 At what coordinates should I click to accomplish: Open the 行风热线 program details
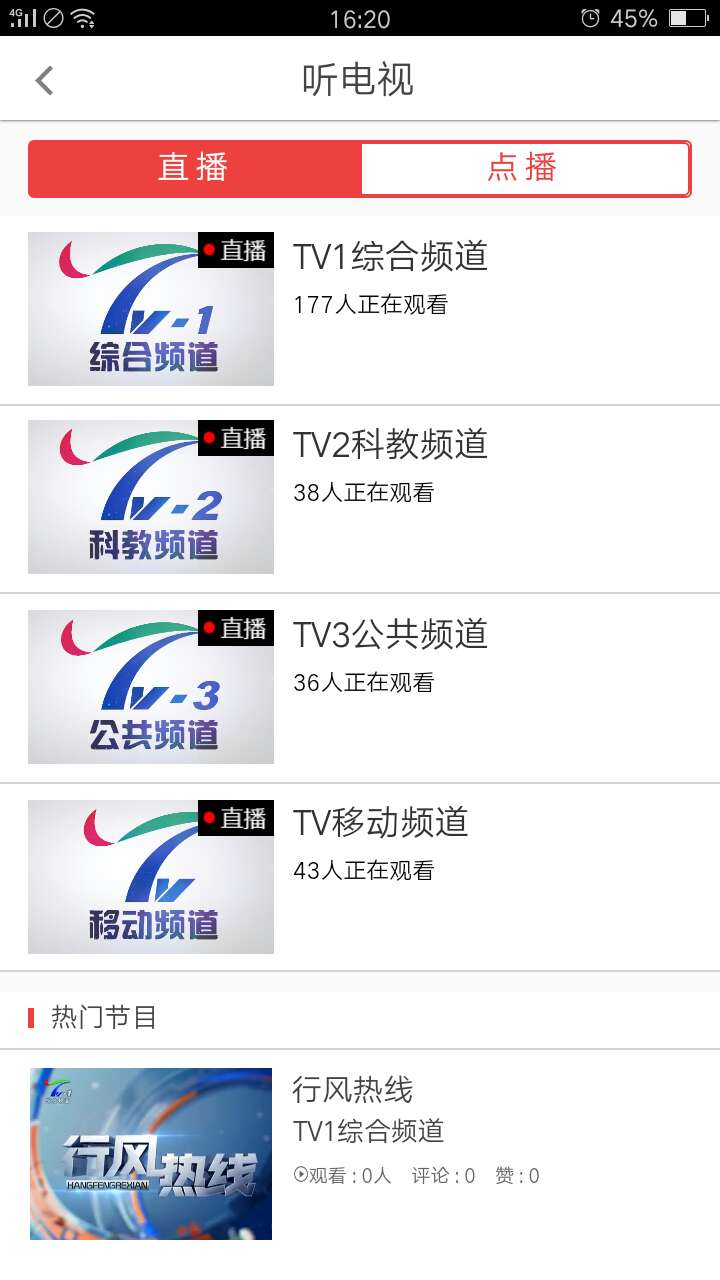(353, 1091)
